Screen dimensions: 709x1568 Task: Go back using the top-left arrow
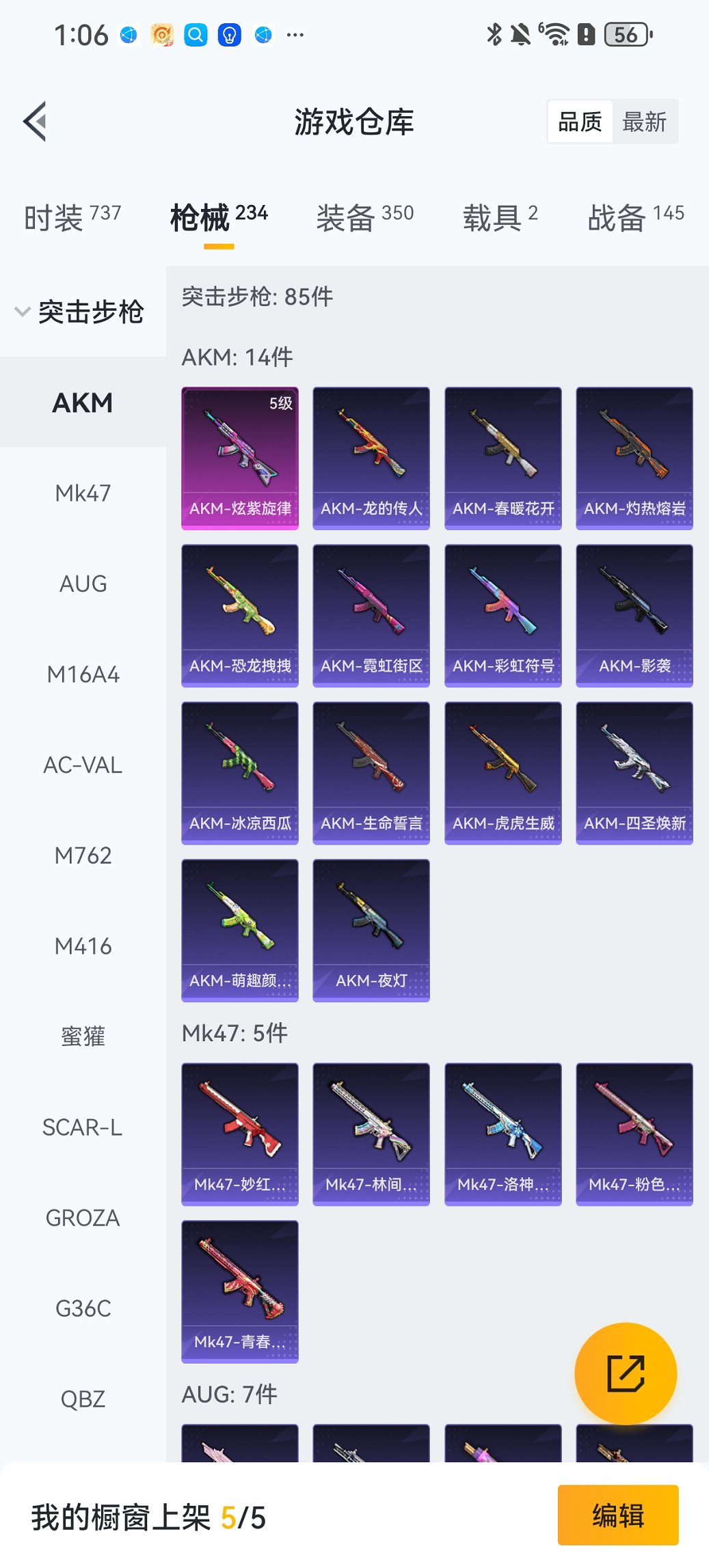(36, 122)
